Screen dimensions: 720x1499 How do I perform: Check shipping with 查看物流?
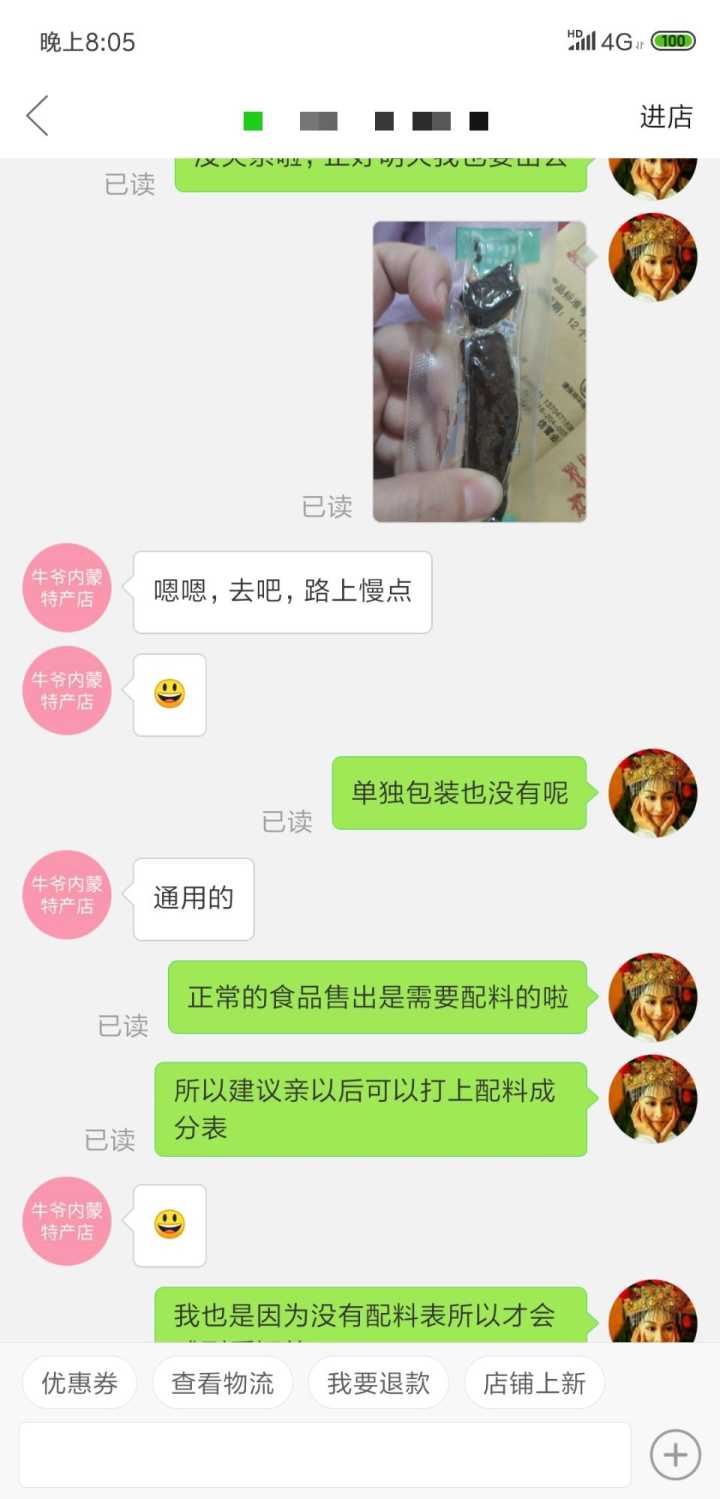222,1383
